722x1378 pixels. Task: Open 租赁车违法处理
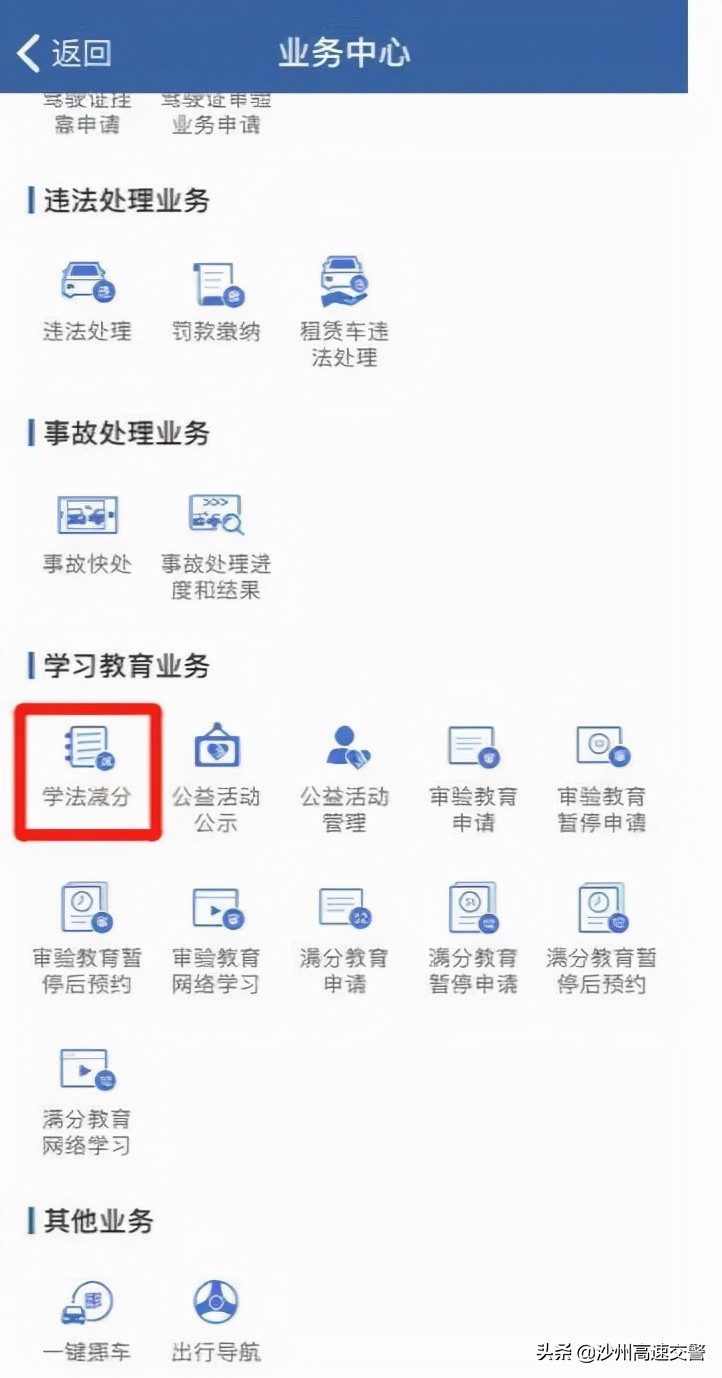pyautogui.click(x=344, y=312)
